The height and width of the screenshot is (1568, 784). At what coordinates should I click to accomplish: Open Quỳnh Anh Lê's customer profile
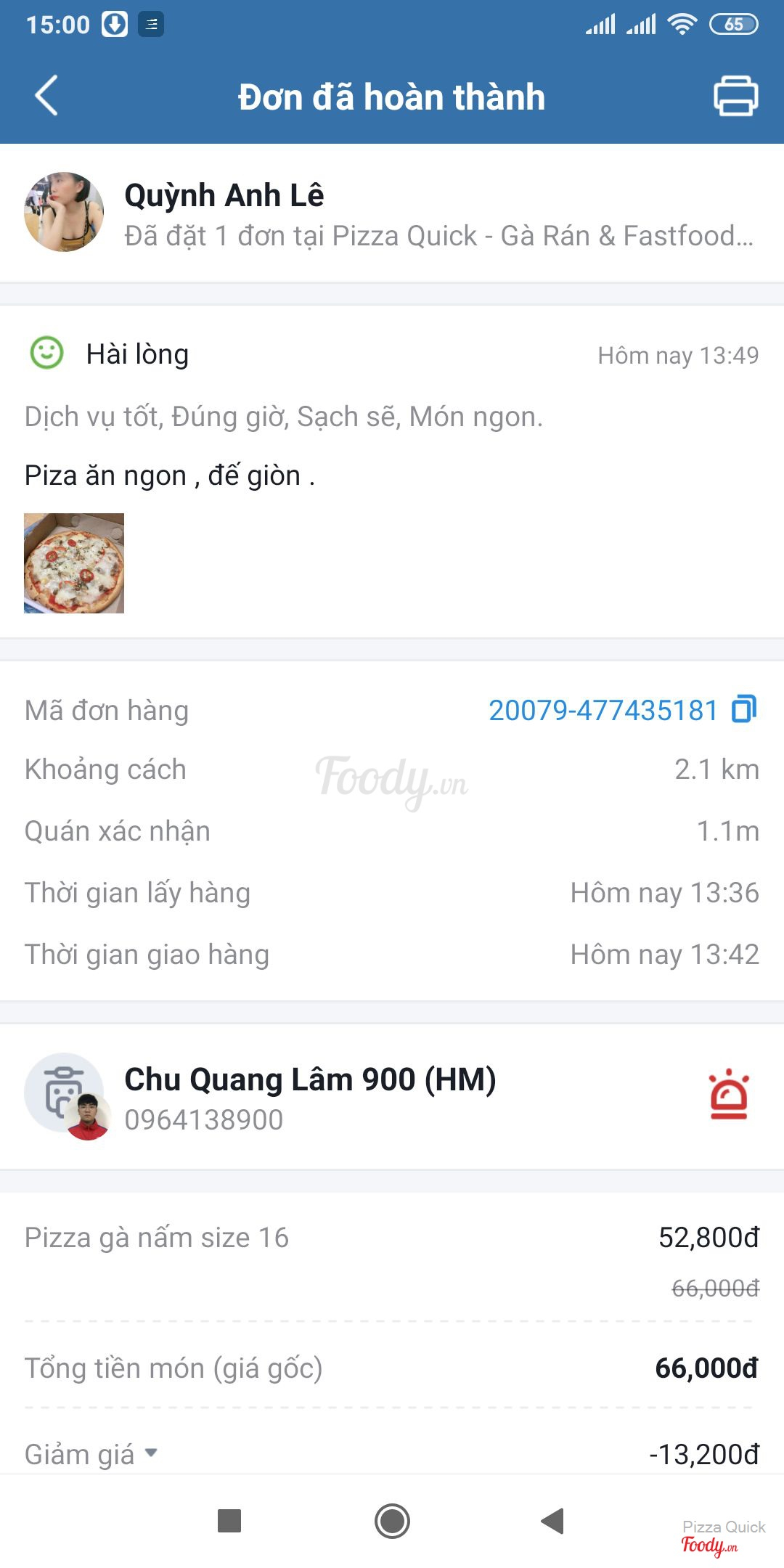point(64,212)
